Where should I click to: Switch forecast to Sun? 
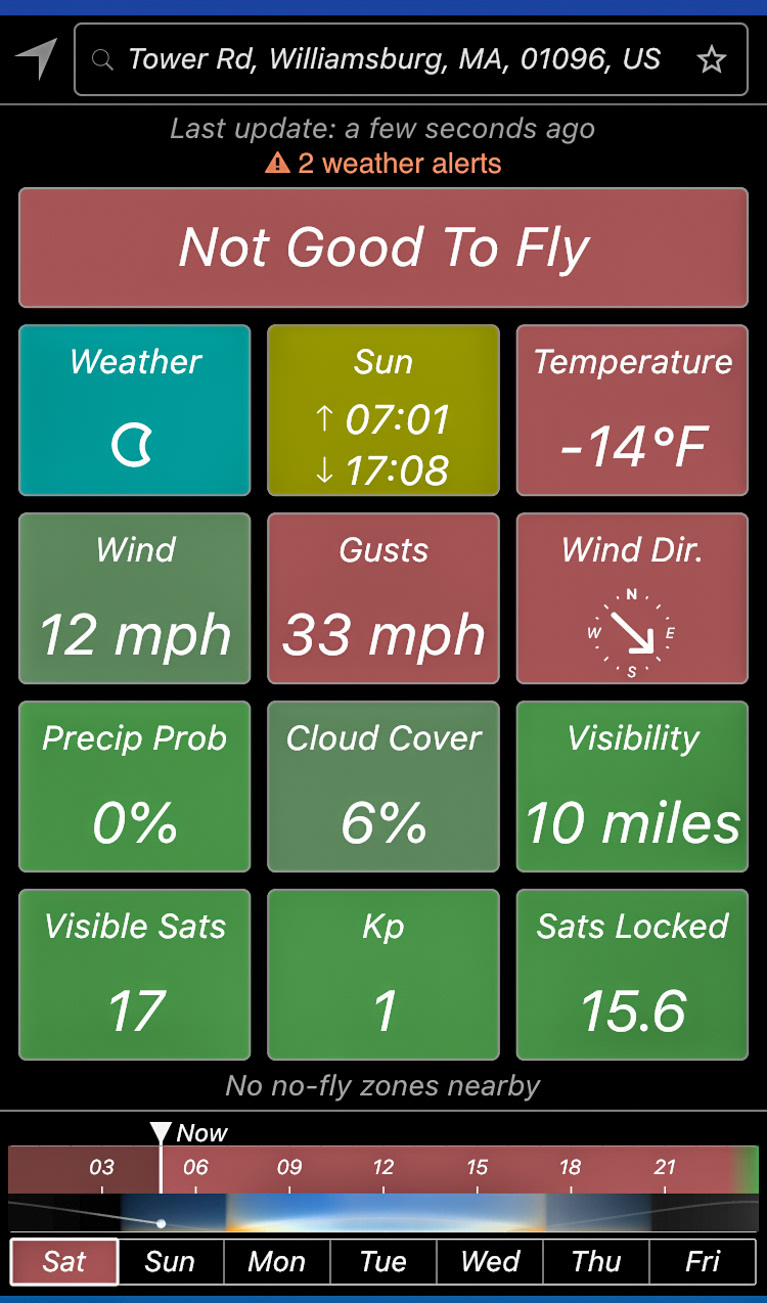click(x=170, y=1261)
